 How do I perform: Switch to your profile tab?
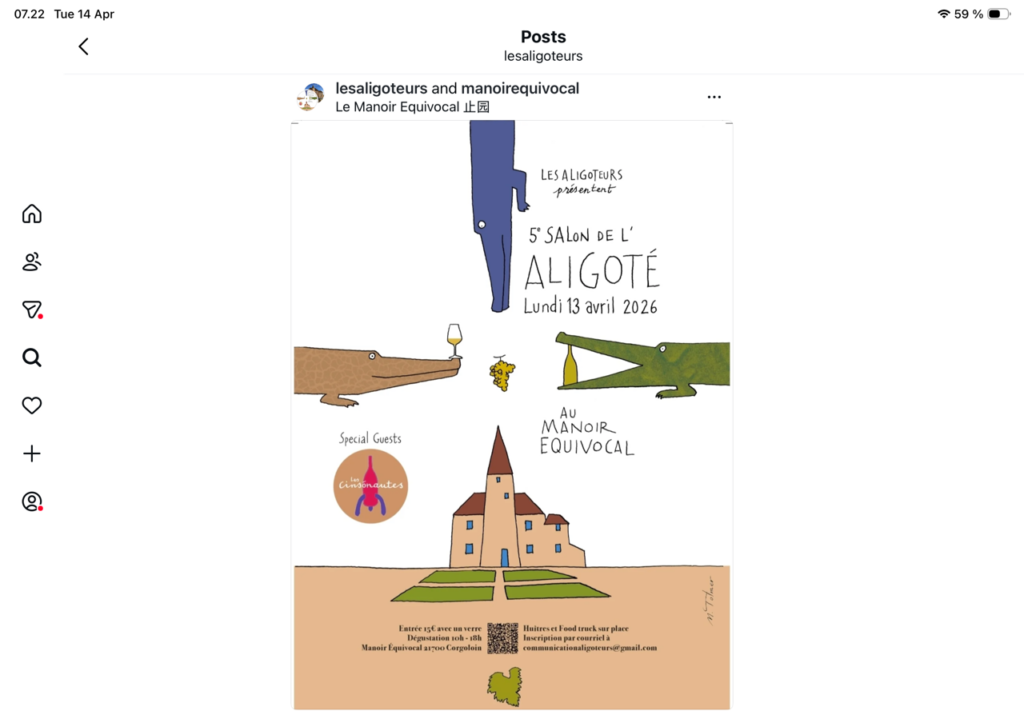[32, 502]
